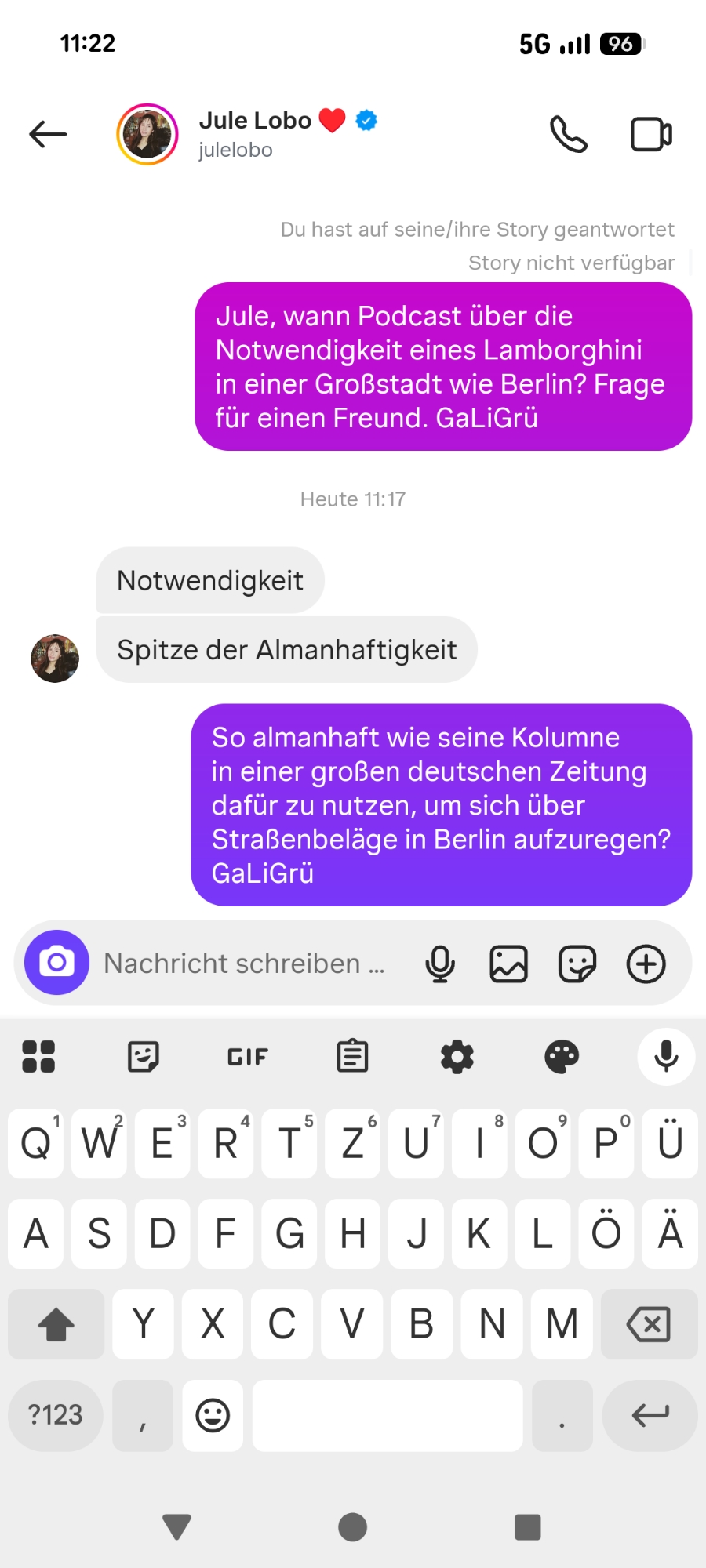706x1568 pixels.
Task: Go back from the Jule Lobo chat
Action: [48, 134]
